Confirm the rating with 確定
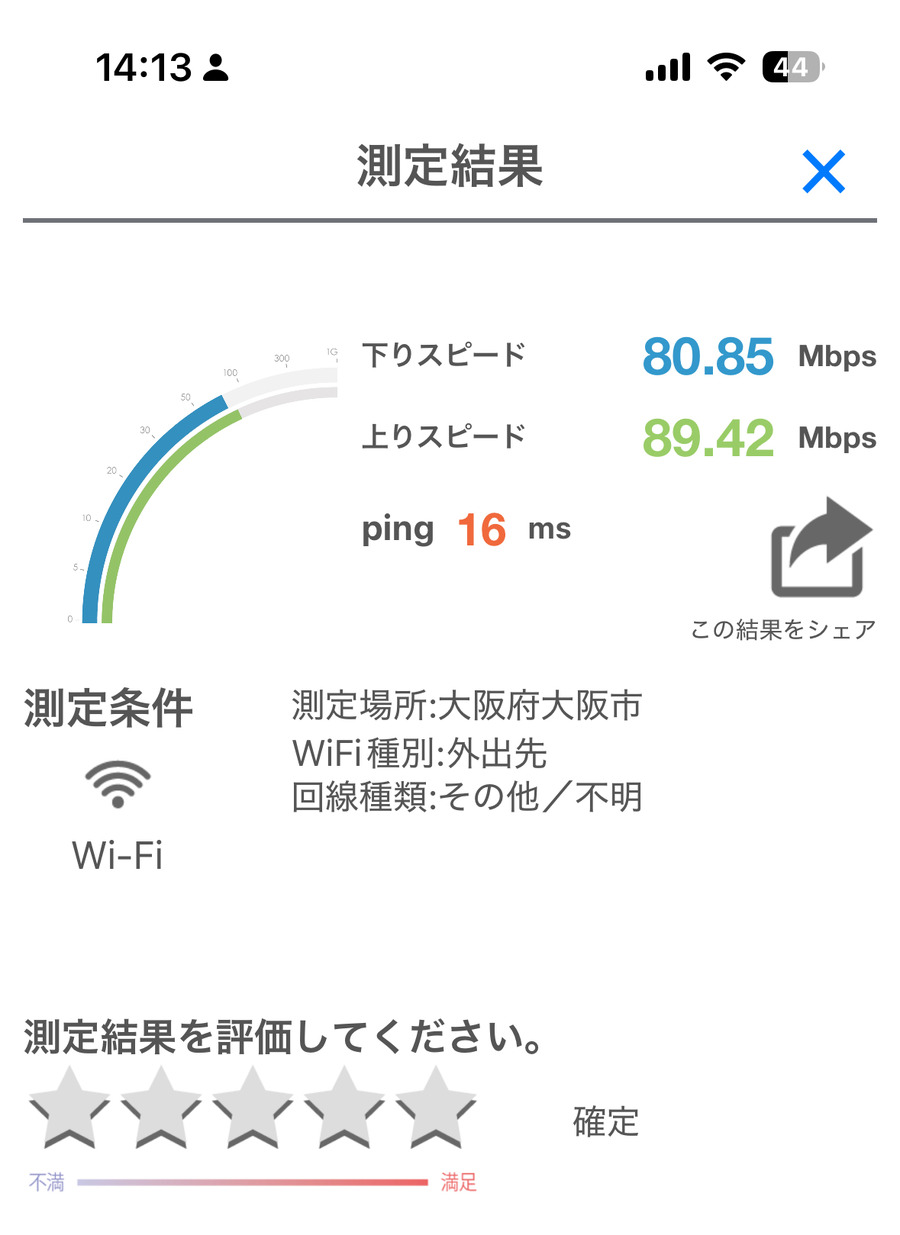The image size is (900, 1235). [x=605, y=1121]
